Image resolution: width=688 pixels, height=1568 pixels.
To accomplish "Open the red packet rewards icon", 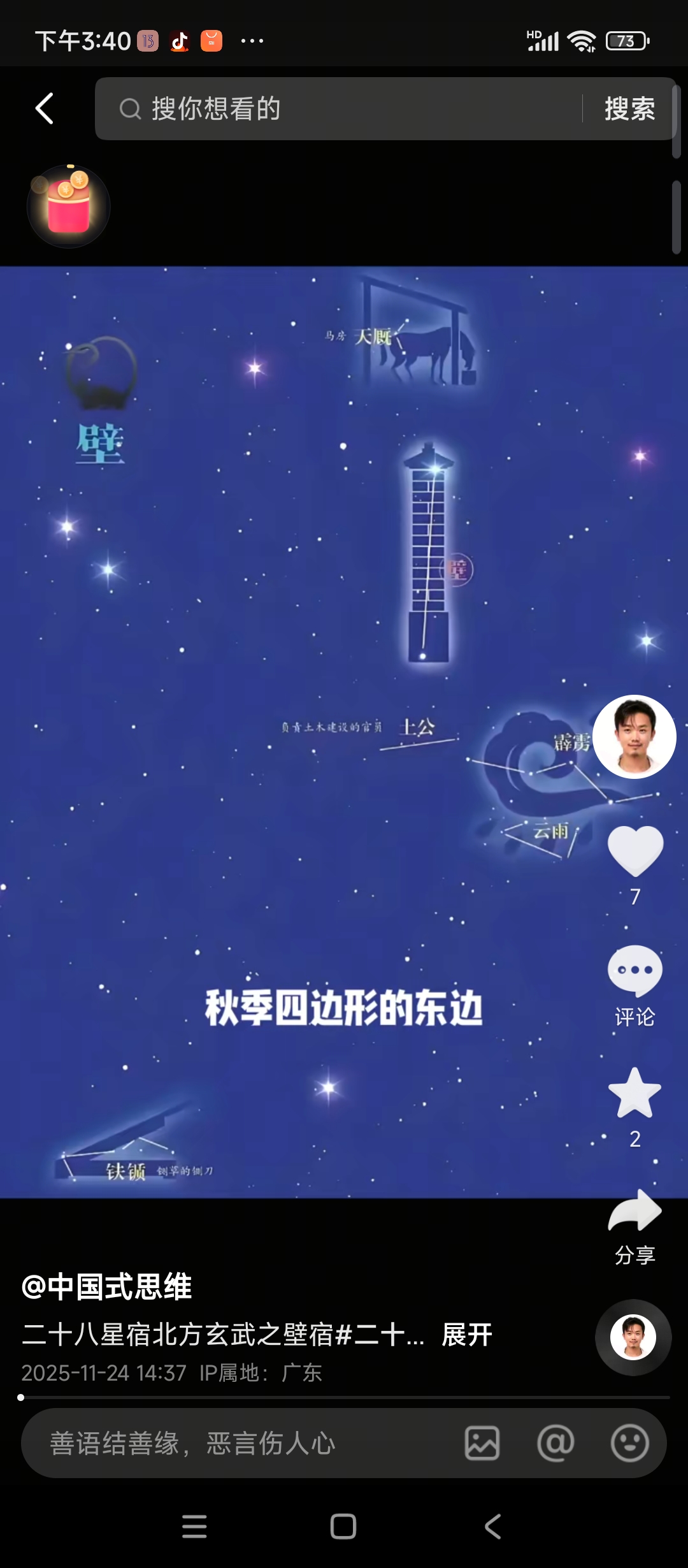I will tap(69, 205).
